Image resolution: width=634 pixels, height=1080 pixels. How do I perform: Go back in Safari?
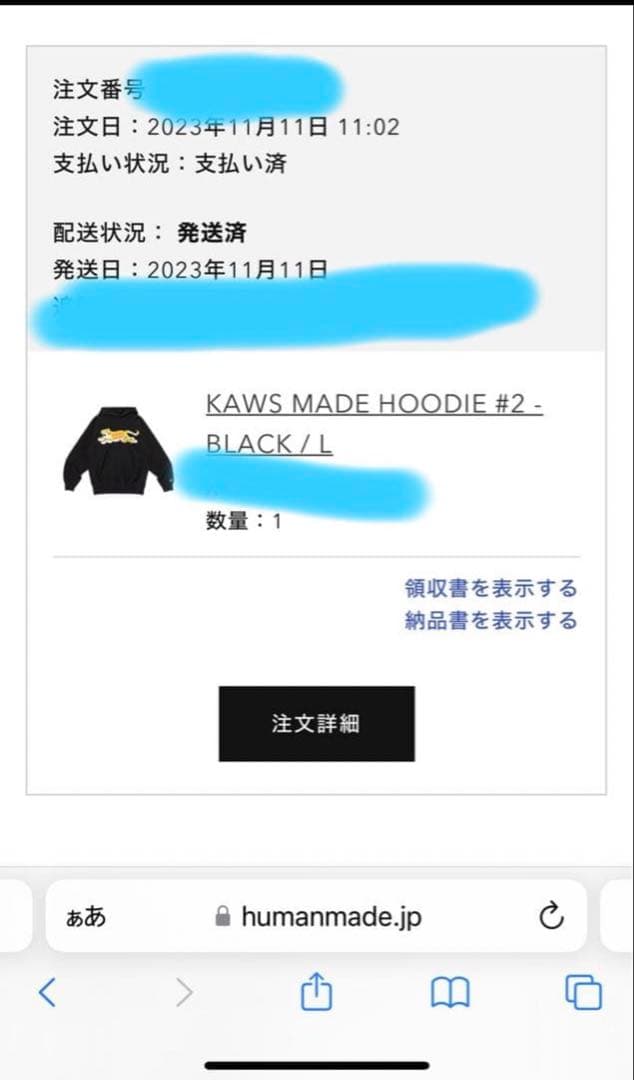(47, 992)
